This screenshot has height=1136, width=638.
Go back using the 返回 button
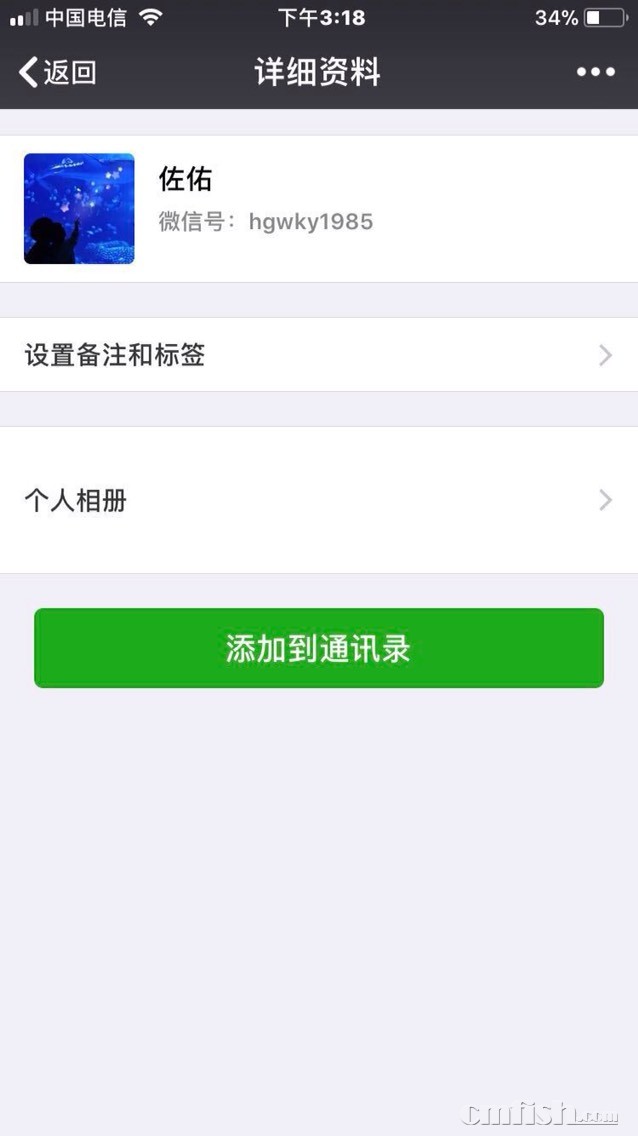click(x=58, y=72)
